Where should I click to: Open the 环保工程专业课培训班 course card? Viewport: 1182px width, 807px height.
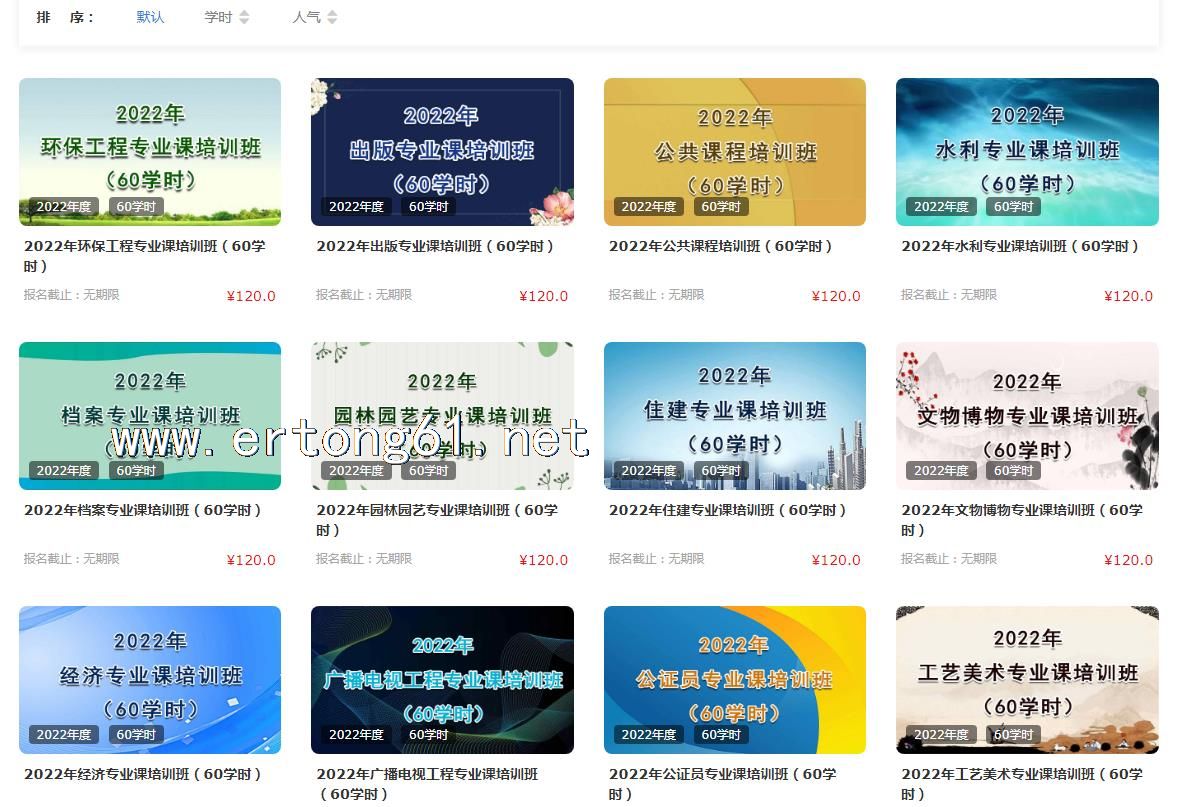[150, 152]
